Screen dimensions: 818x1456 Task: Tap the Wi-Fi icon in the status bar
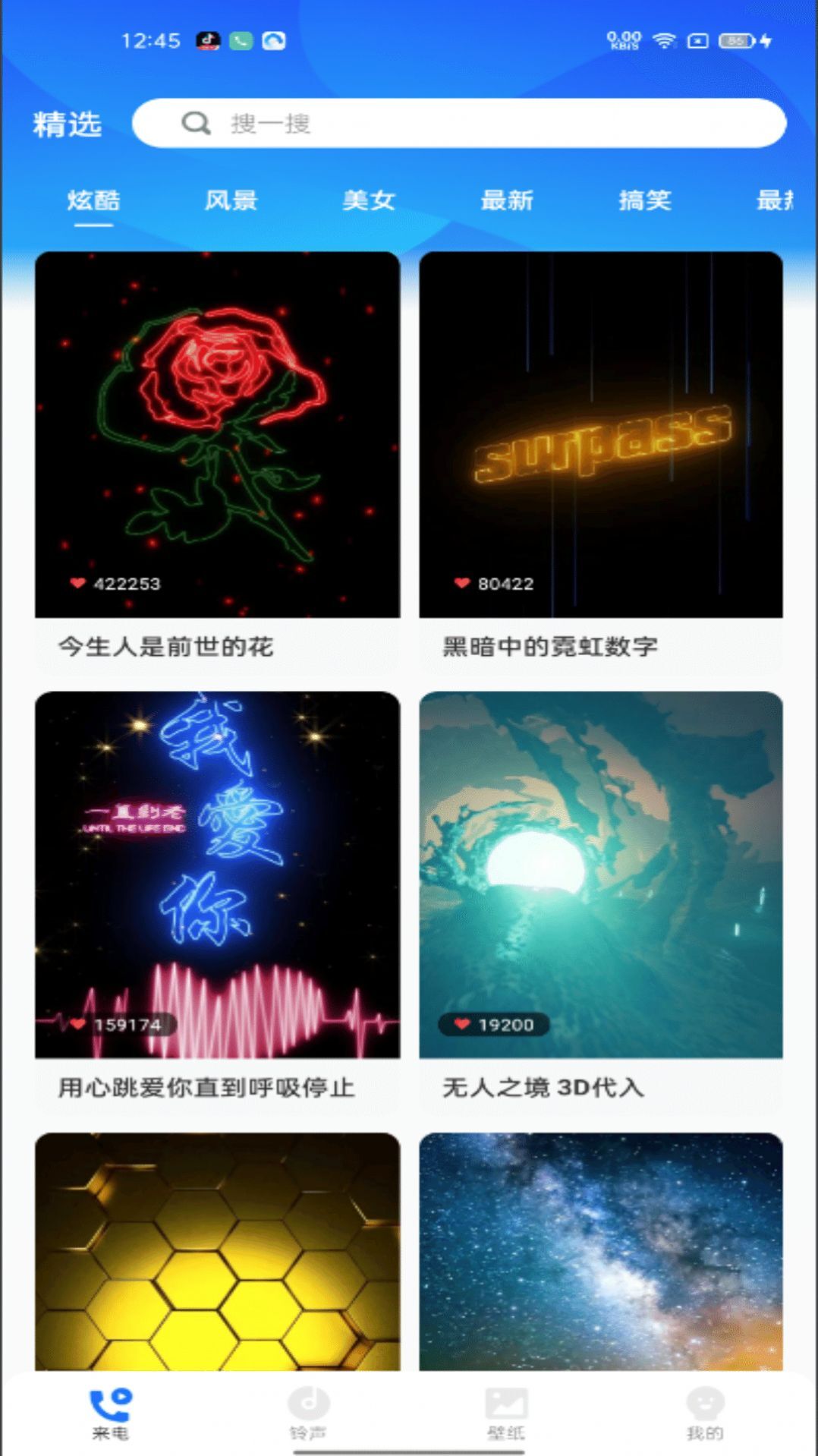point(665,42)
